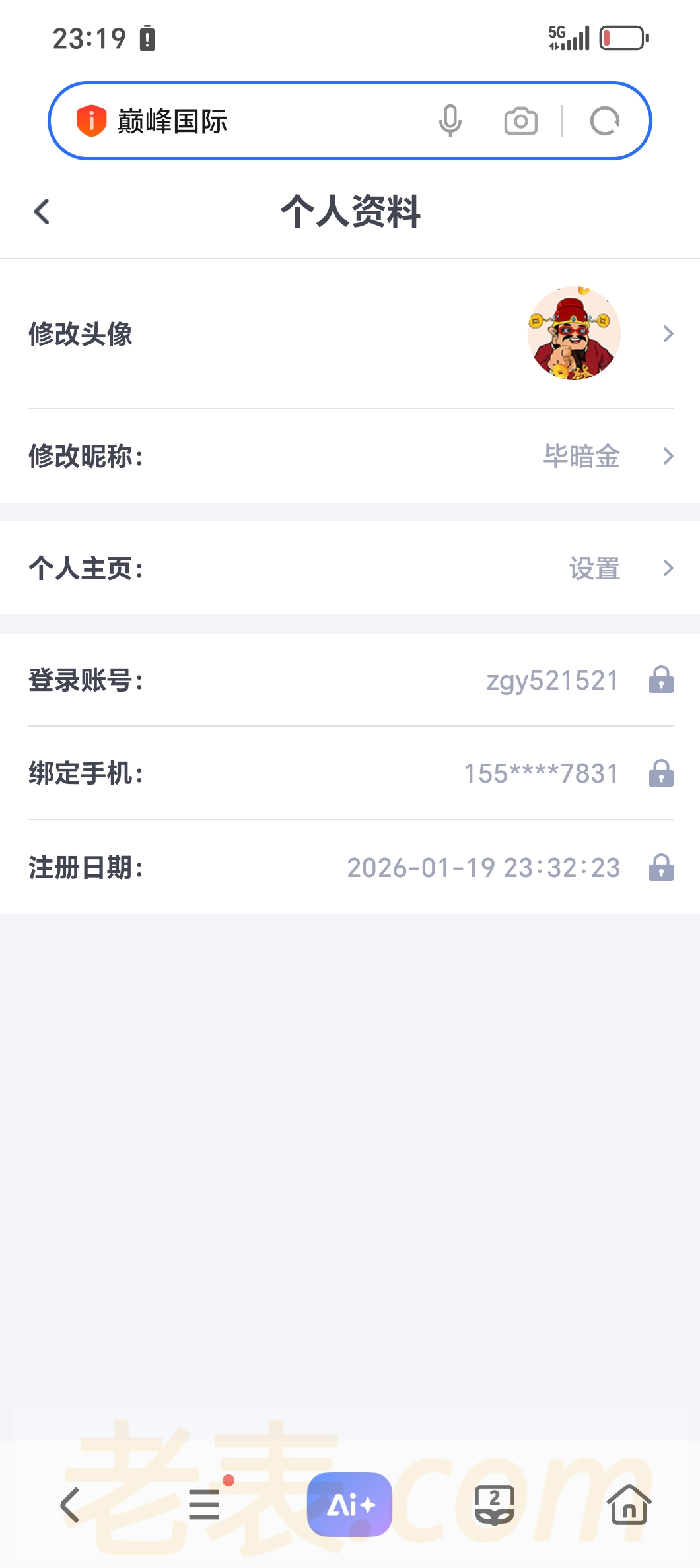Go to the browser home page
The height and width of the screenshot is (1568, 700).
[629, 1505]
